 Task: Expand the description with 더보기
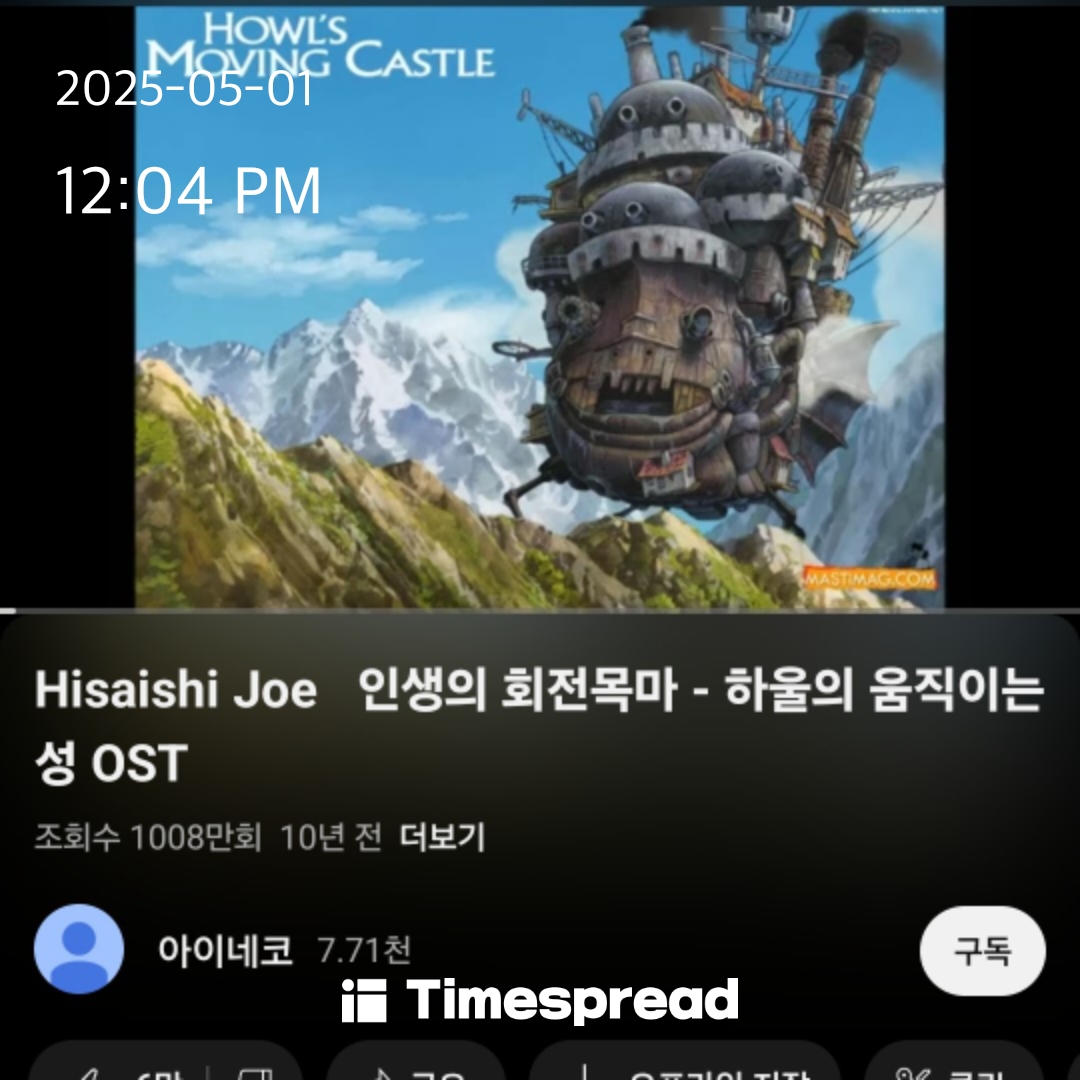pyautogui.click(x=441, y=837)
